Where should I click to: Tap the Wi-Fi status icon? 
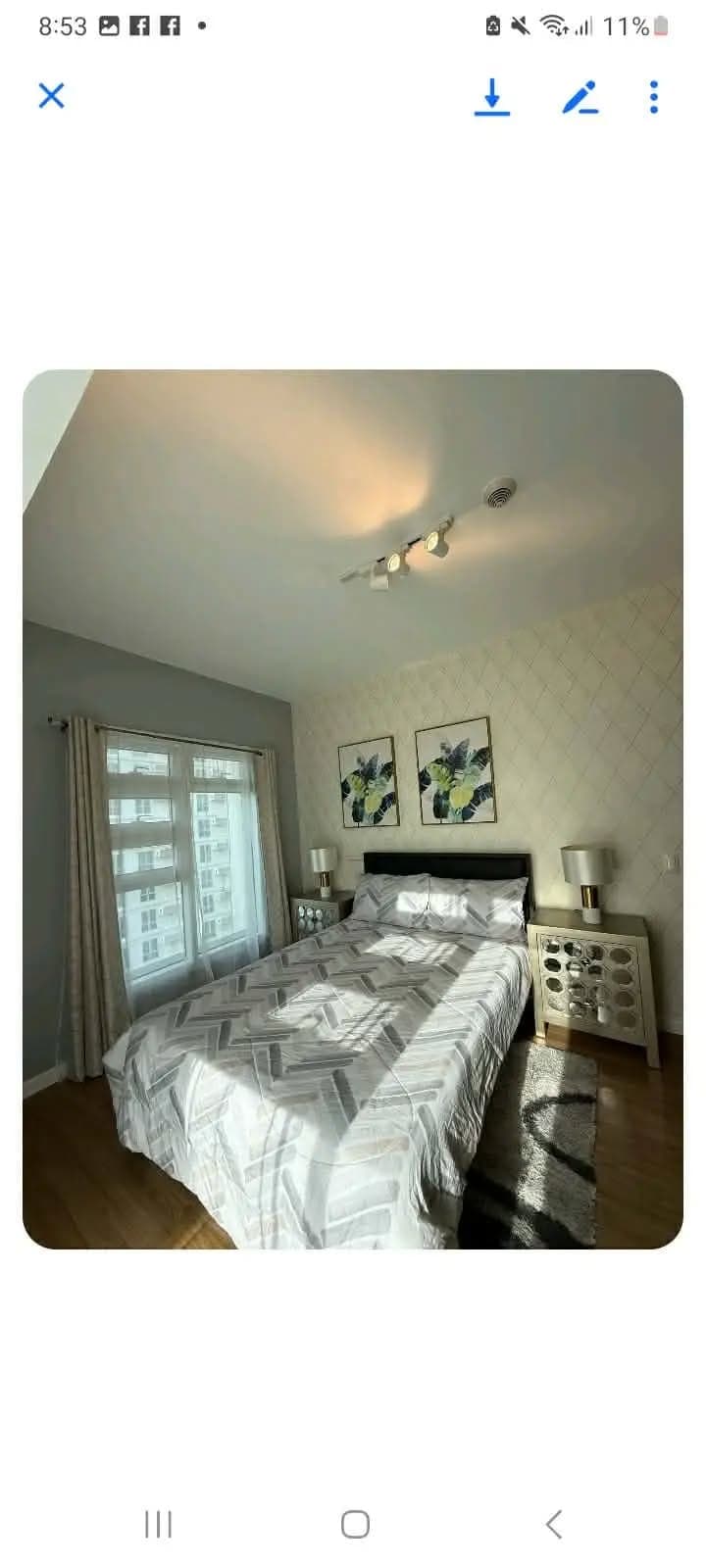(x=555, y=25)
